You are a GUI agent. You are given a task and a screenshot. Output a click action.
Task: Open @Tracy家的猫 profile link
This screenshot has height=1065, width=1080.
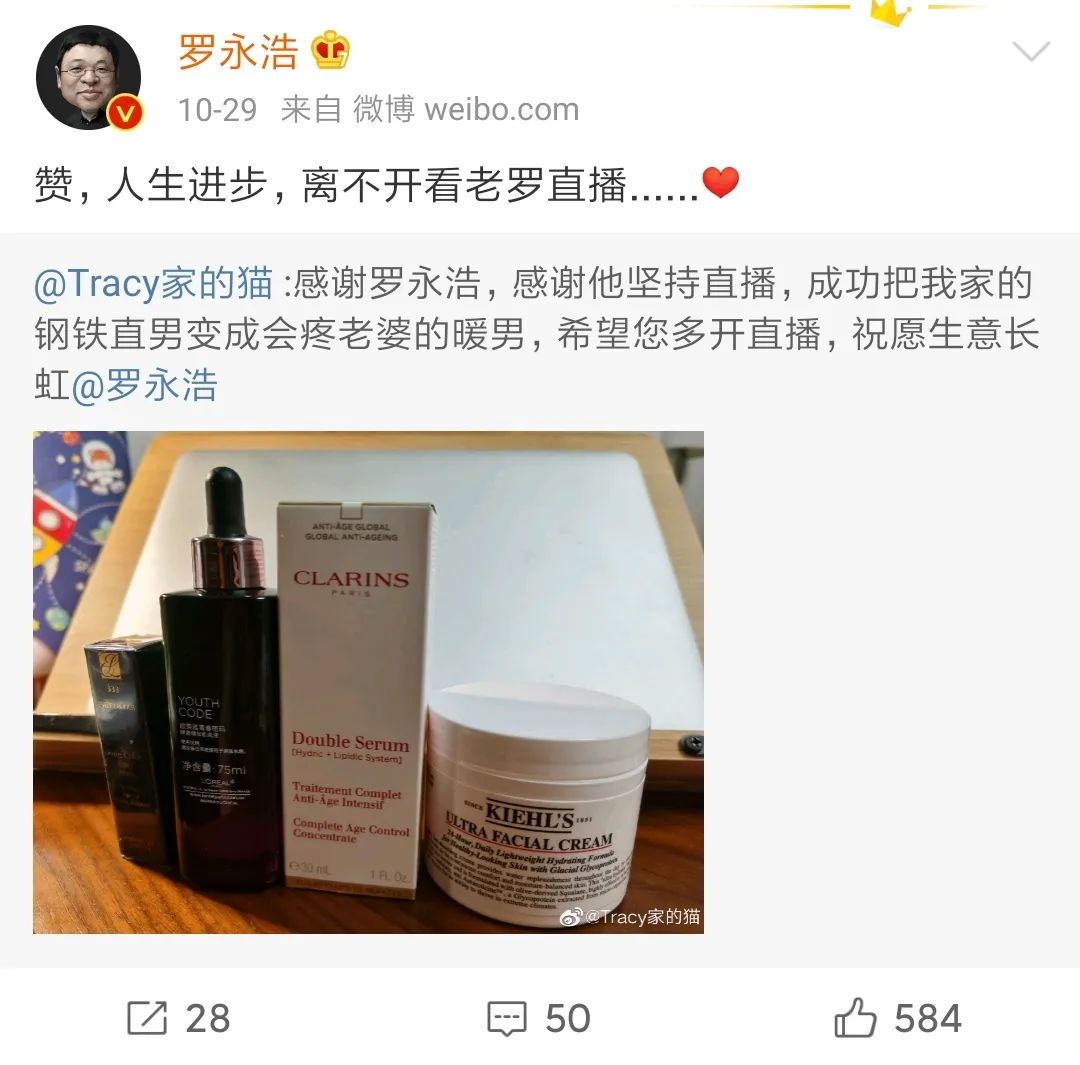tap(153, 285)
